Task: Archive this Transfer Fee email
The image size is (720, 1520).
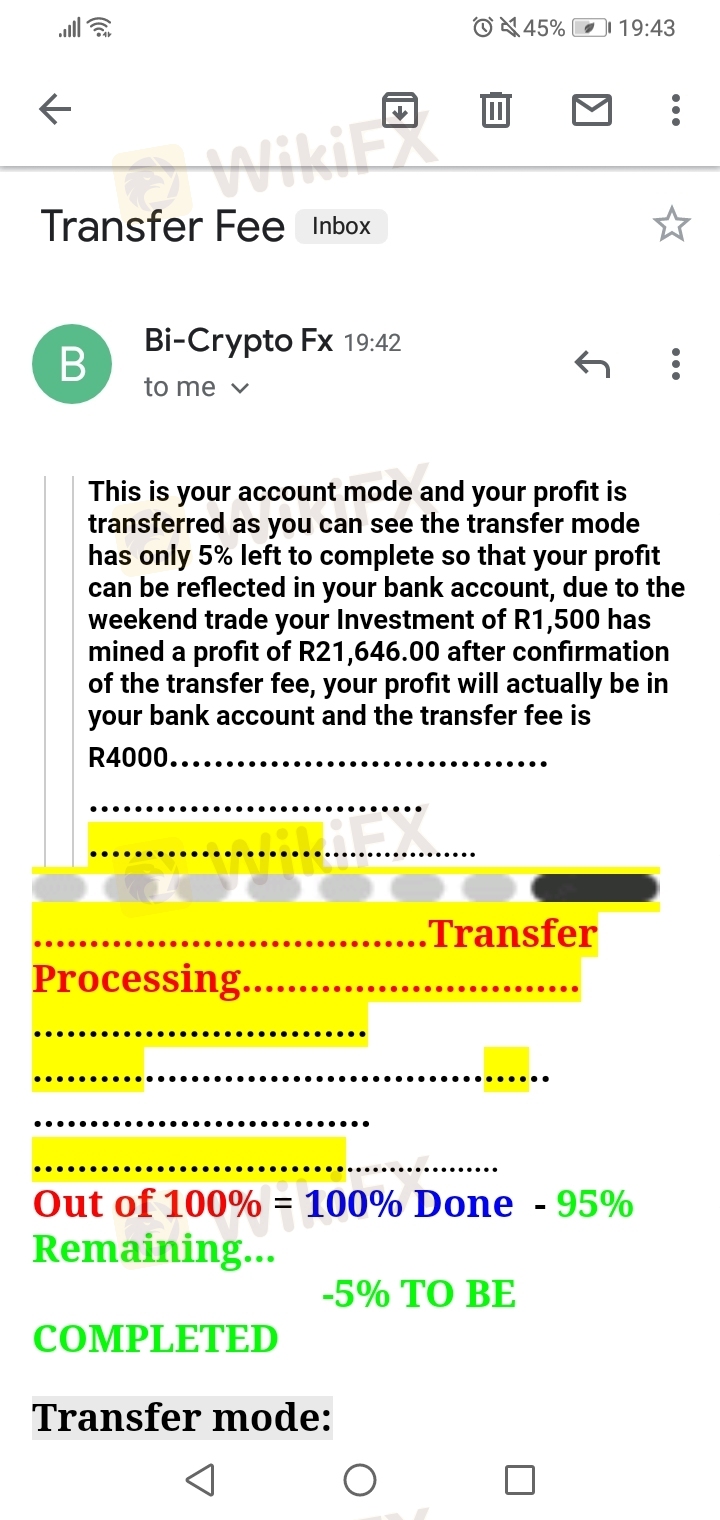Action: click(x=400, y=109)
